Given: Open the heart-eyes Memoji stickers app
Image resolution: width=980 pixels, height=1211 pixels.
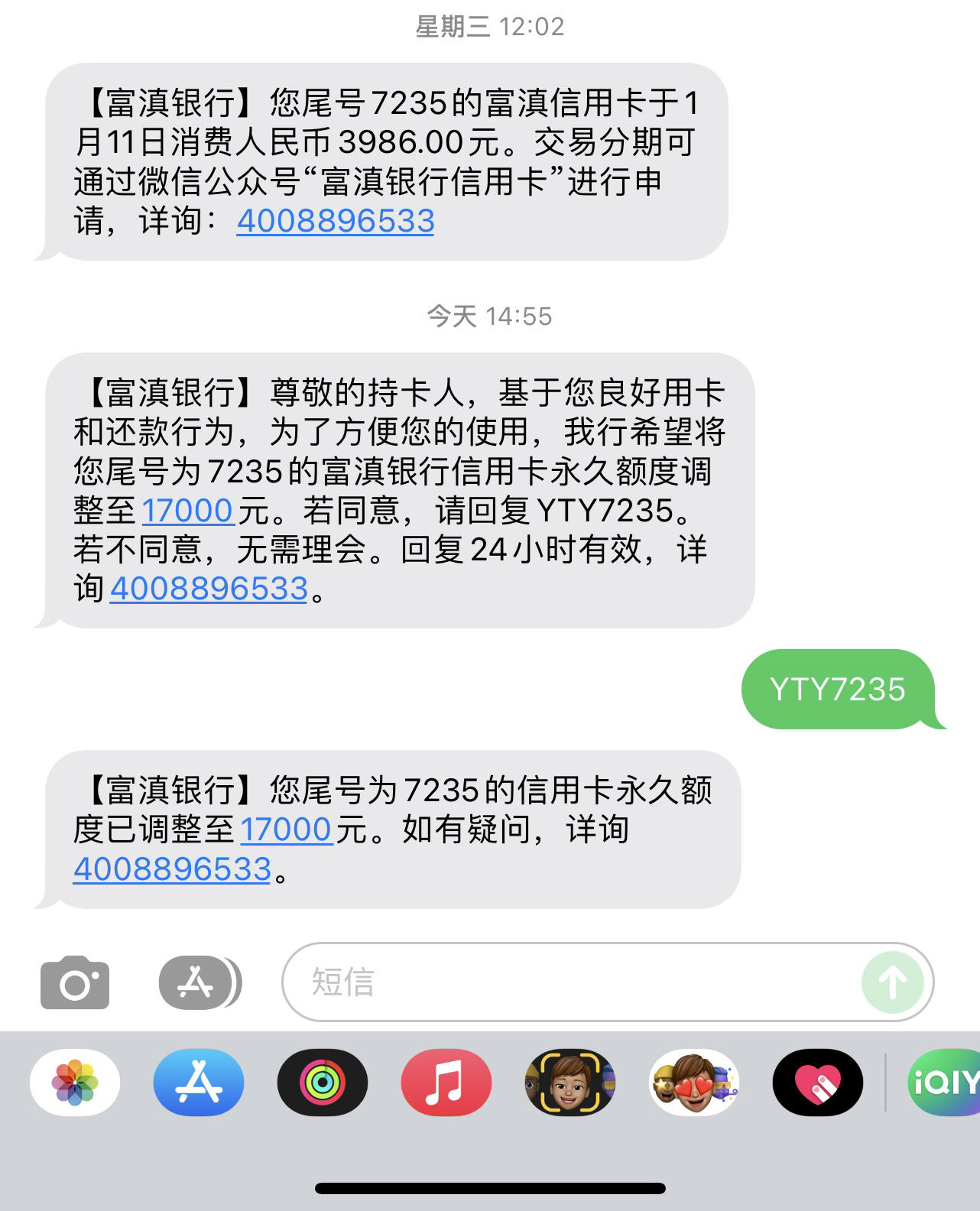Looking at the screenshot, I should 694,1083.
